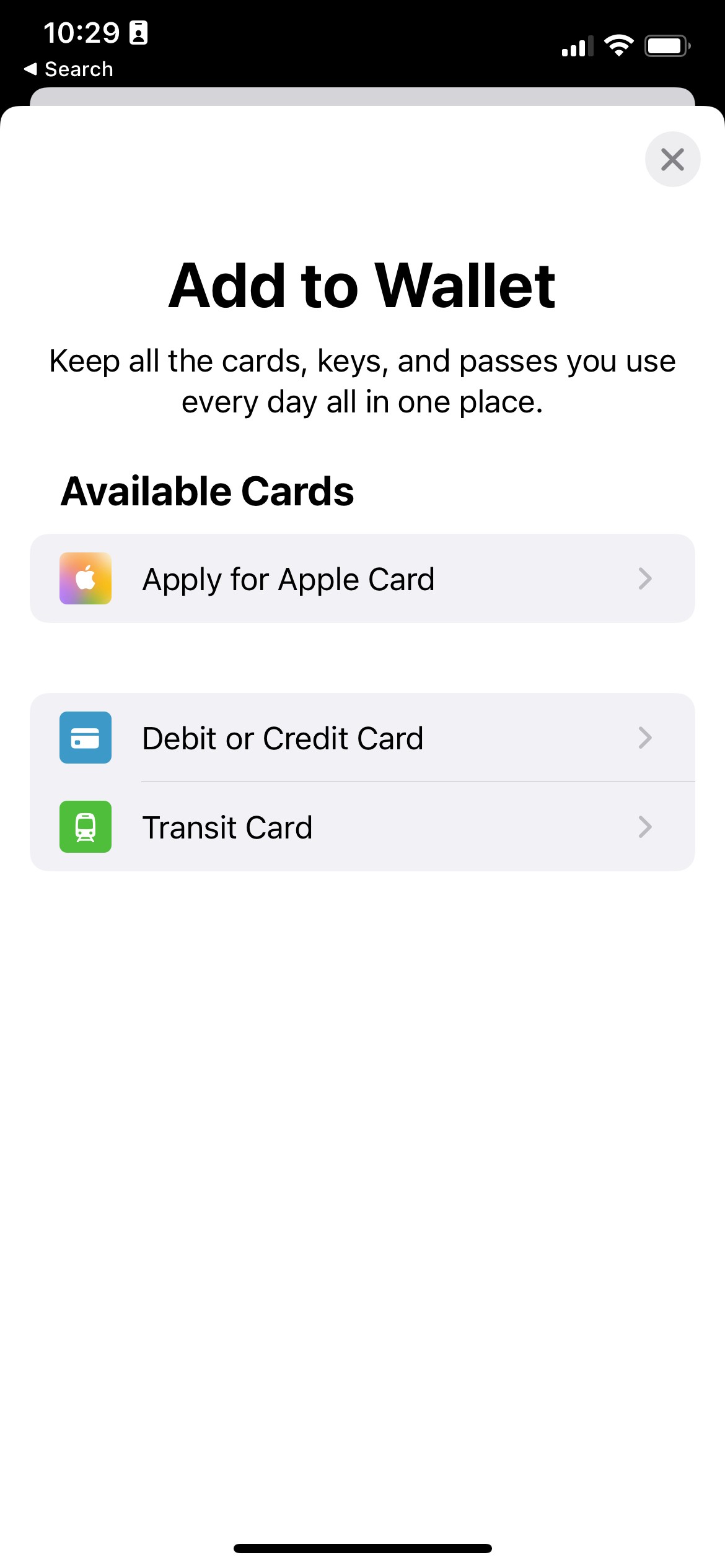
Task: Open Apply for Apple Card
Action: (362, 578)
